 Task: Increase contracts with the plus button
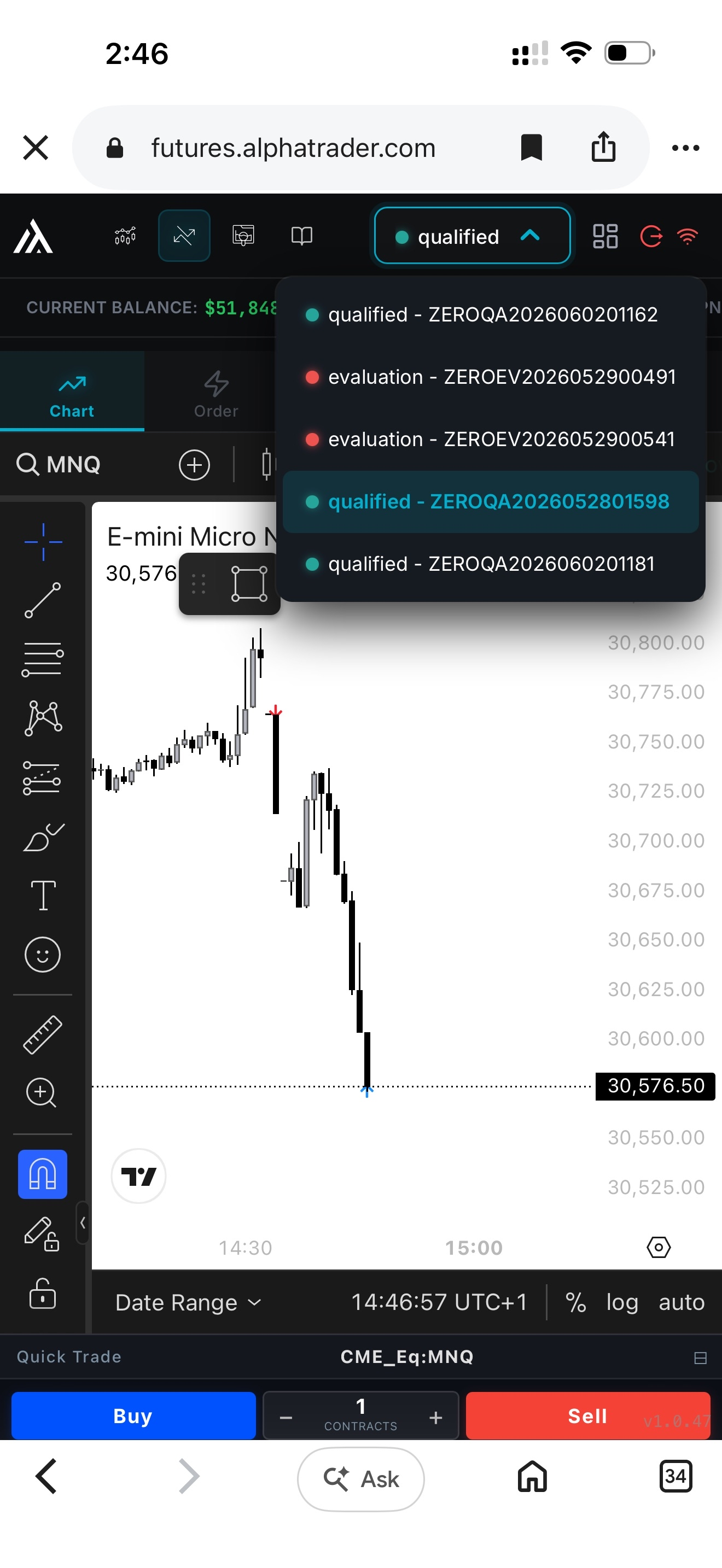[435, 1418]
